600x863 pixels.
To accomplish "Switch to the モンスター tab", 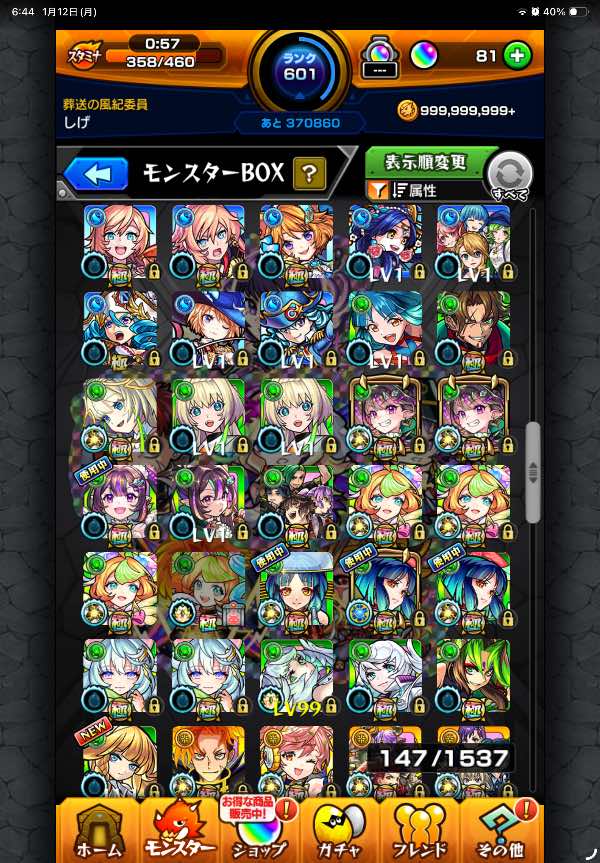I will pos(180,831).
